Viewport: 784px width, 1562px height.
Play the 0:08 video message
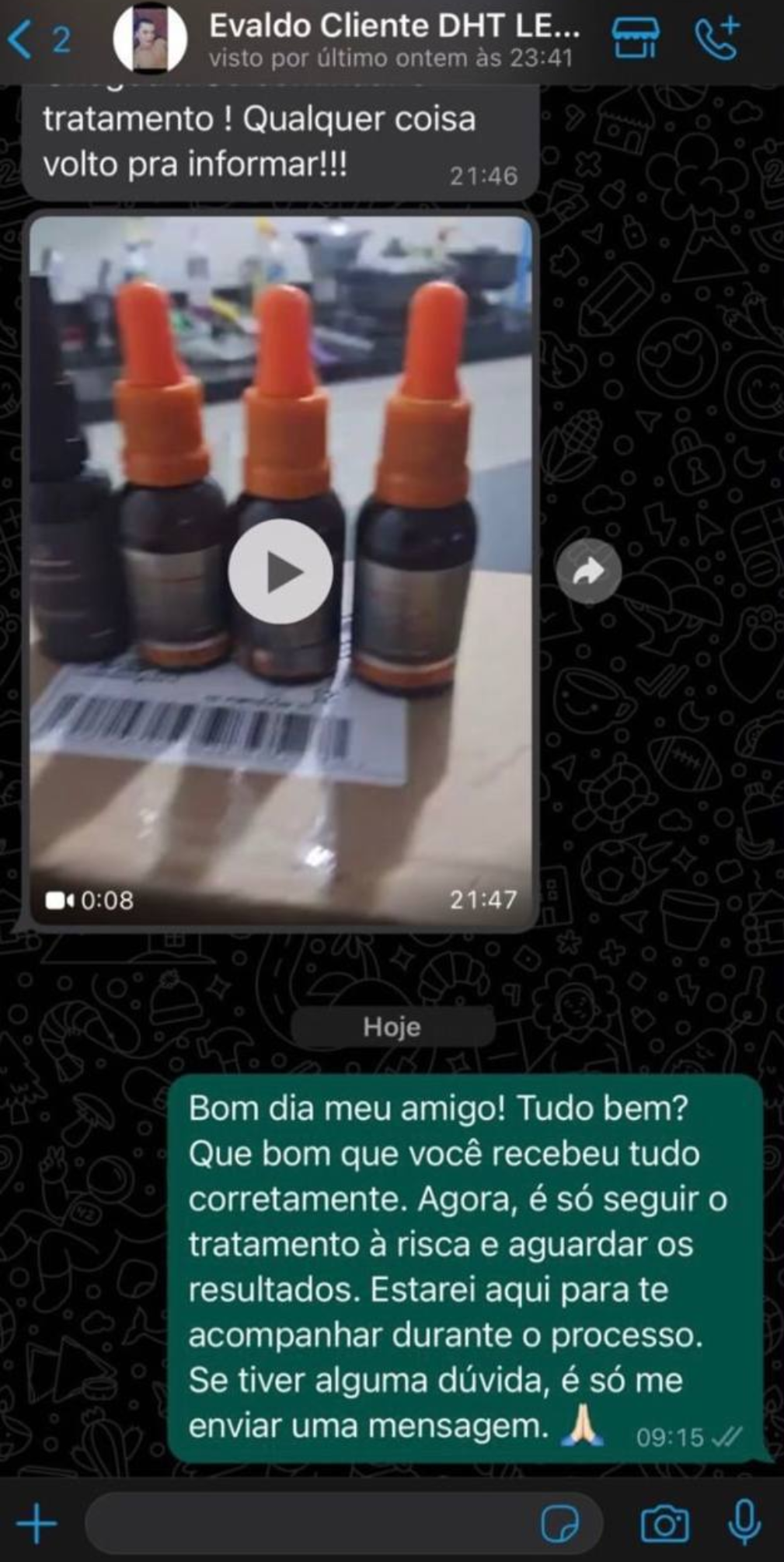[280, 572]
